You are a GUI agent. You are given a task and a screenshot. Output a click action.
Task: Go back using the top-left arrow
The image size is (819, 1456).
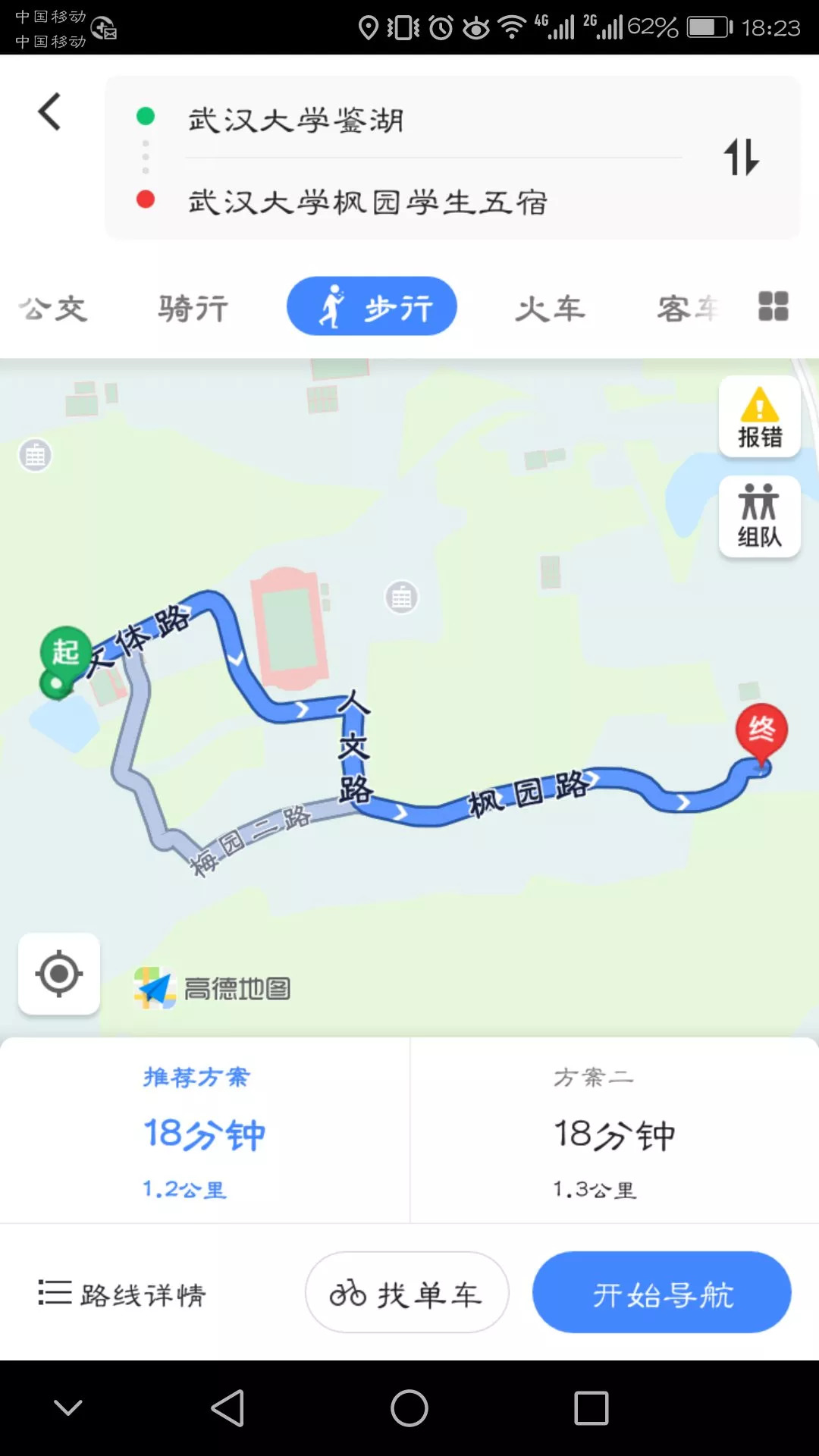50,112
